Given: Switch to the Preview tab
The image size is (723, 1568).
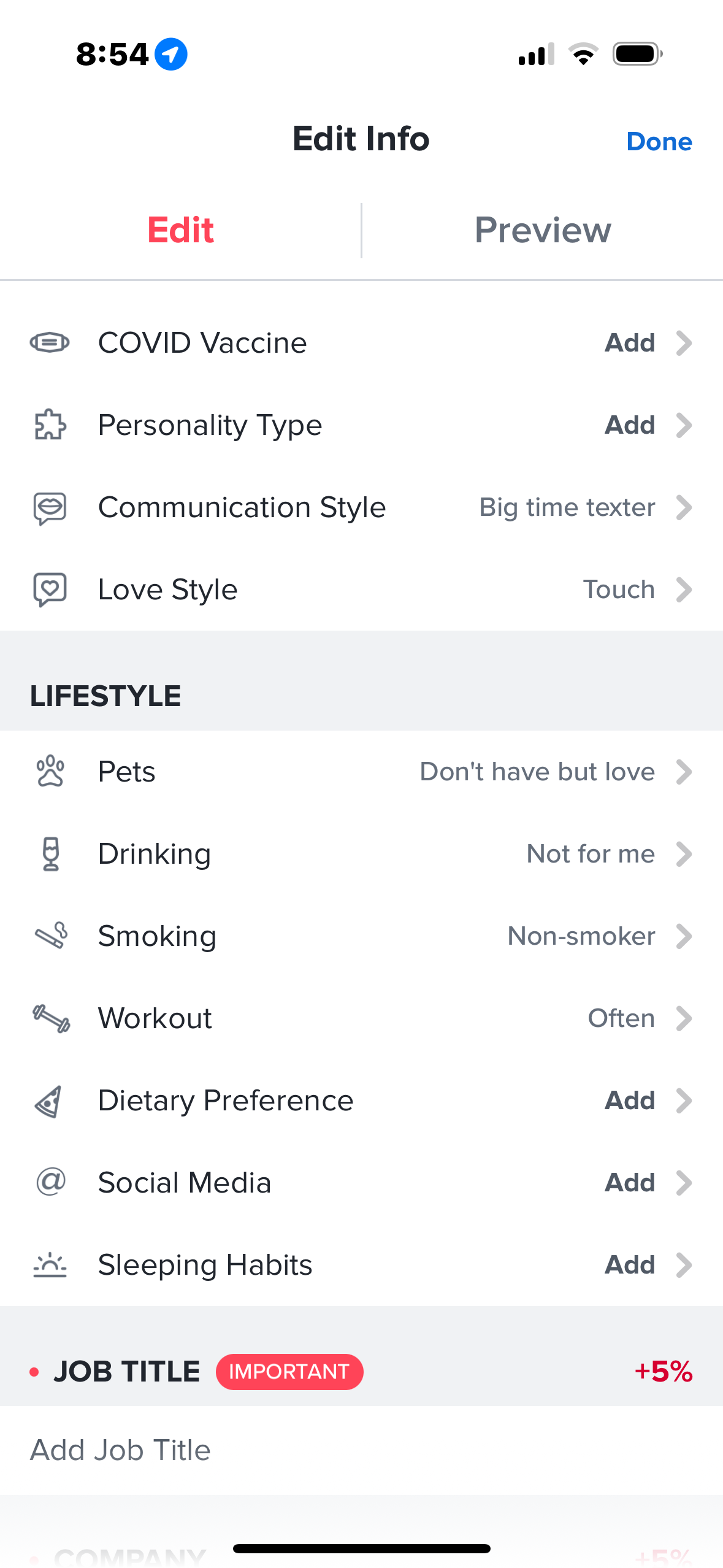Looking at the screenshot, I should tap(543, 231).
